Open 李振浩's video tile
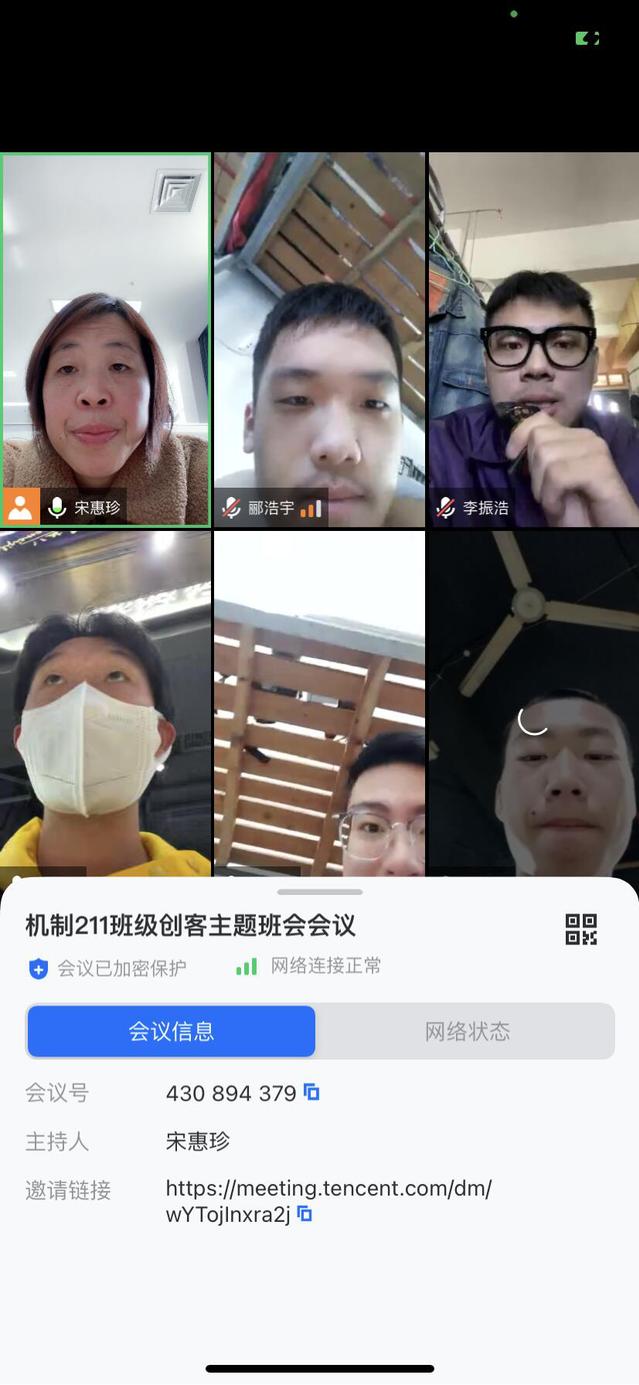 pyautogui.click(x=533, y=340)
